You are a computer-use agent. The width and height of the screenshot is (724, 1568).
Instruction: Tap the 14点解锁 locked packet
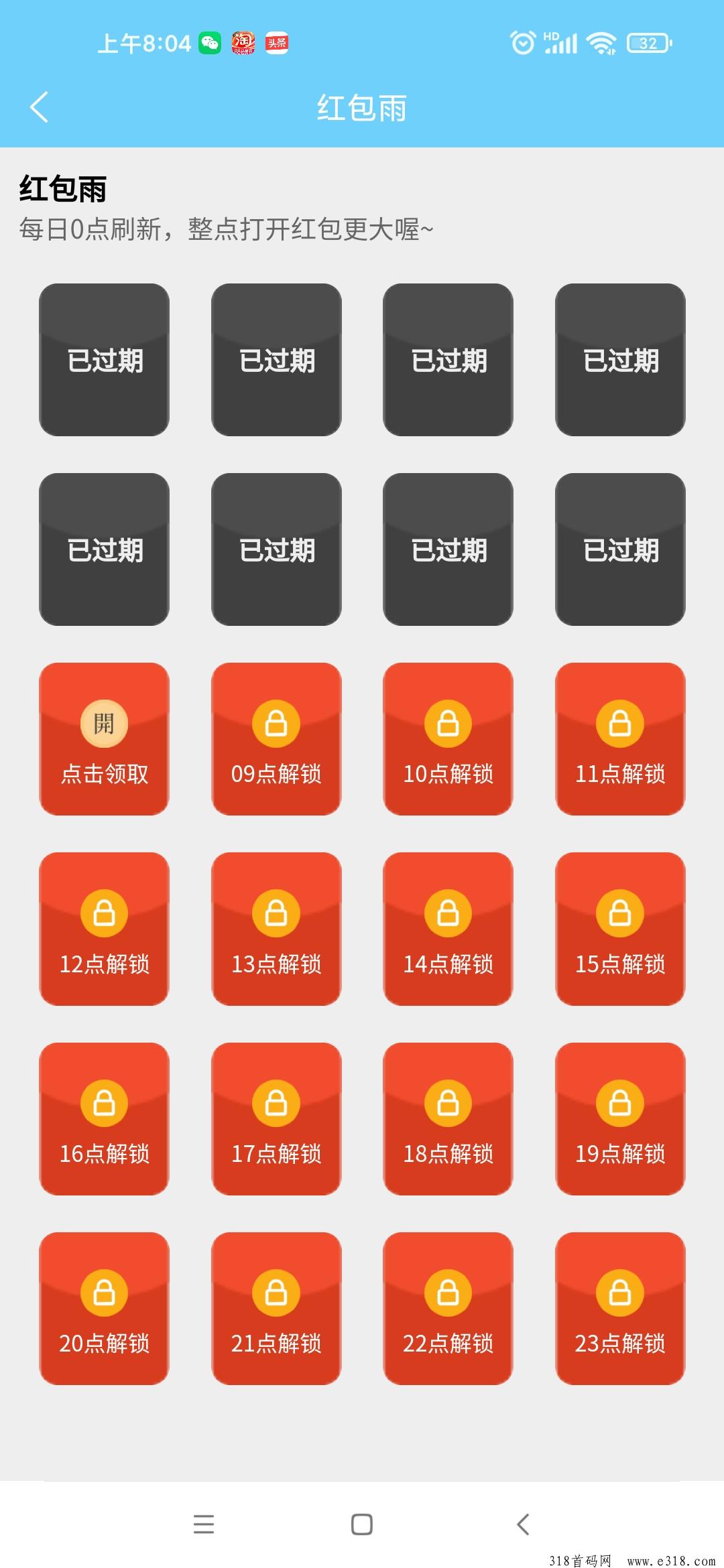pos(448,929)
